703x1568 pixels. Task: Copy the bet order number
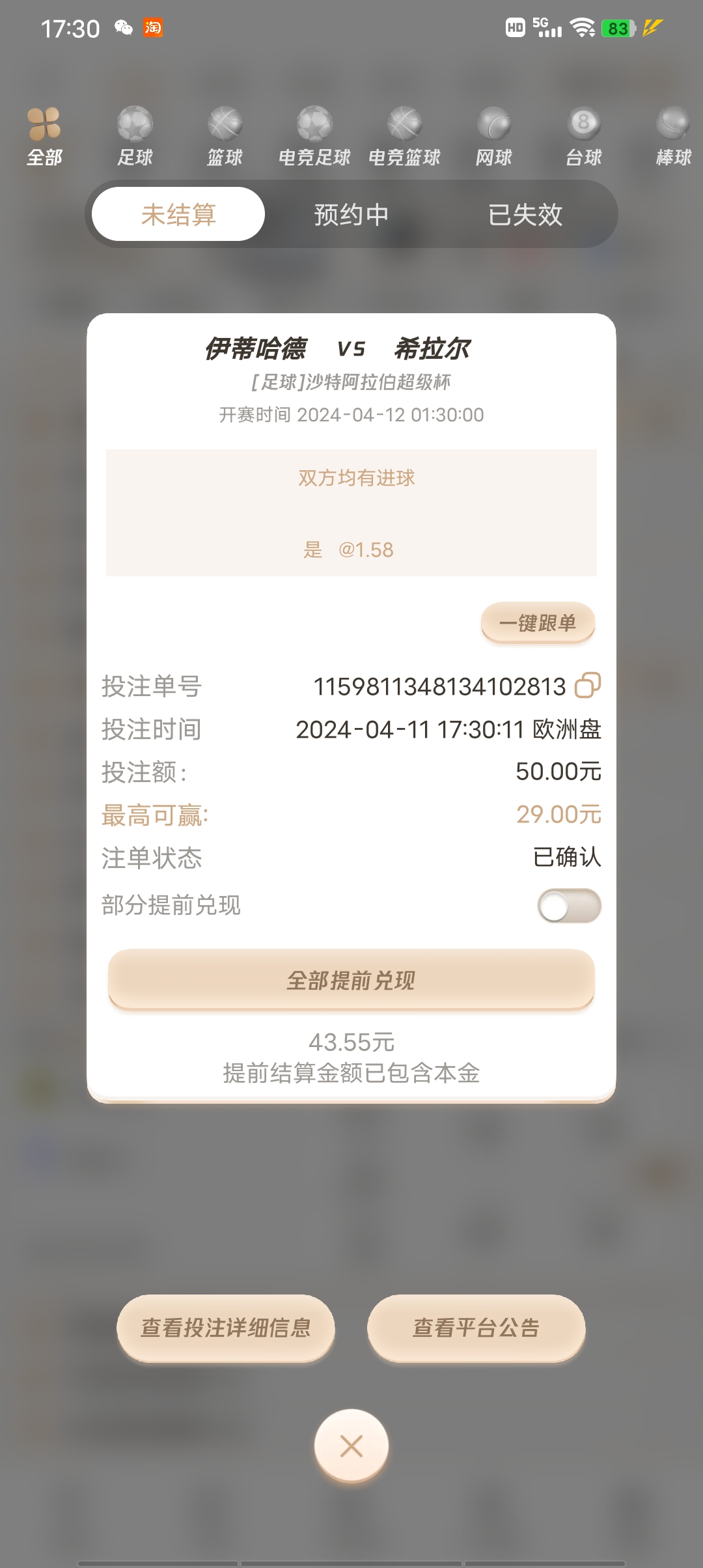pos(587,685)
